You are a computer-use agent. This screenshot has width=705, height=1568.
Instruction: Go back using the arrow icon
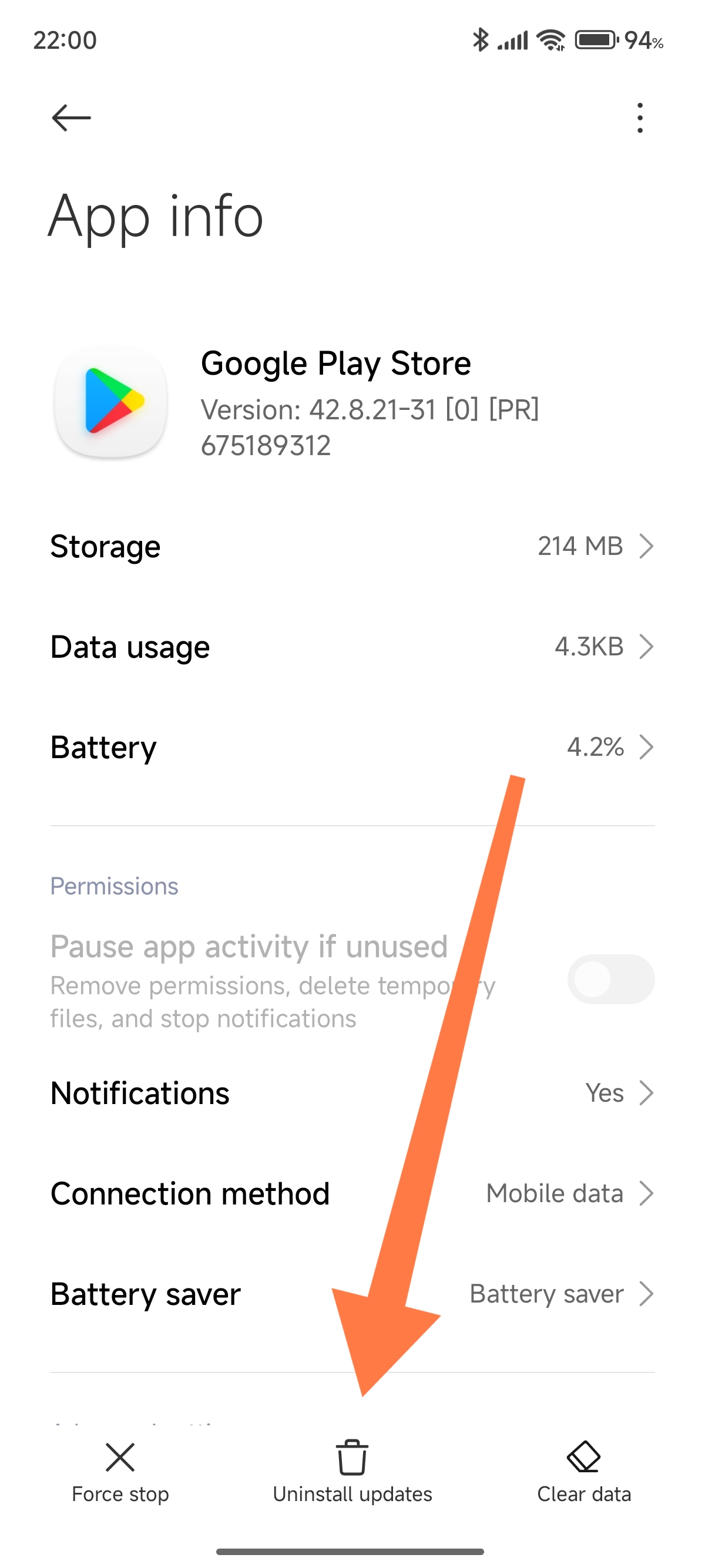pyautogui.click(x=71, y=117)
